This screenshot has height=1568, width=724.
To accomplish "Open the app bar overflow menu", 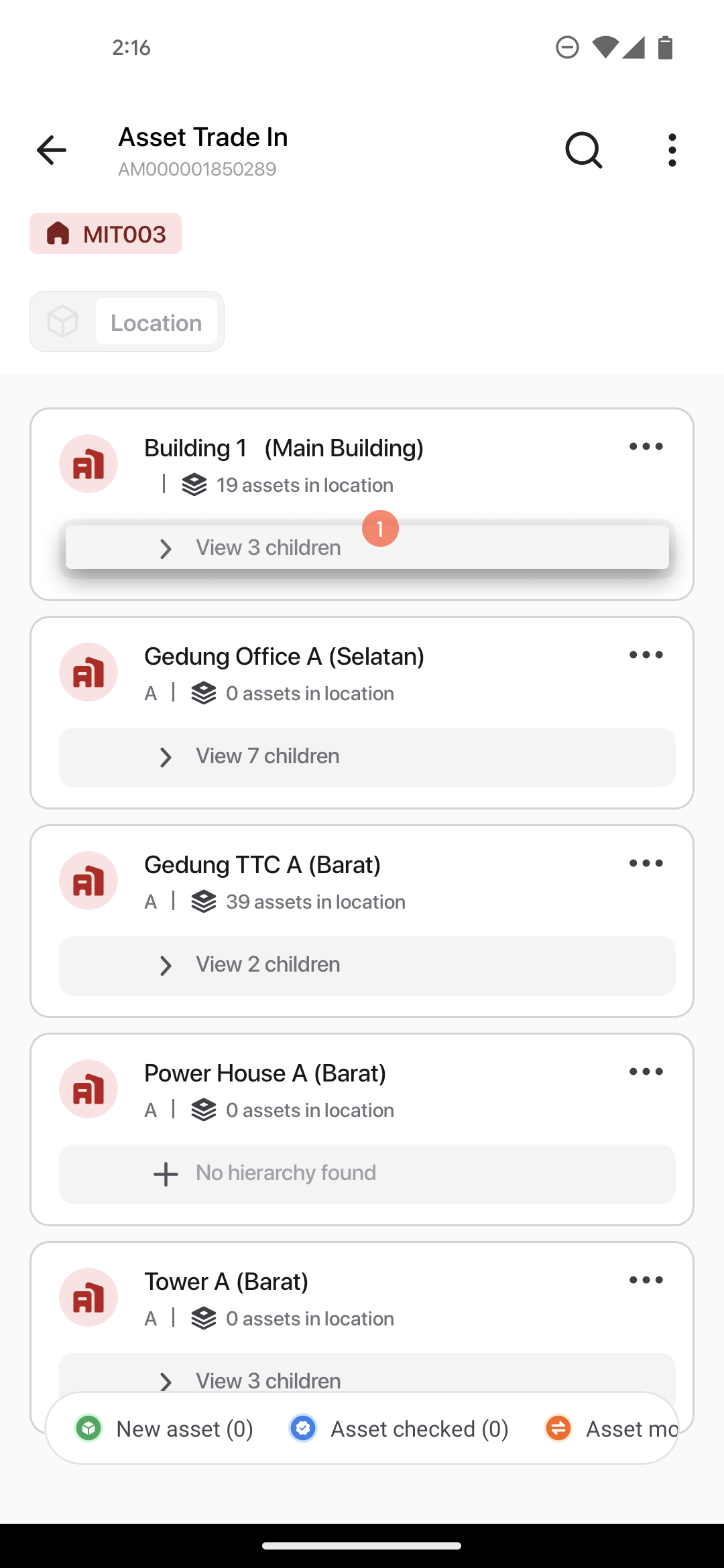I will pyautogui.click(x=672, y=149).
